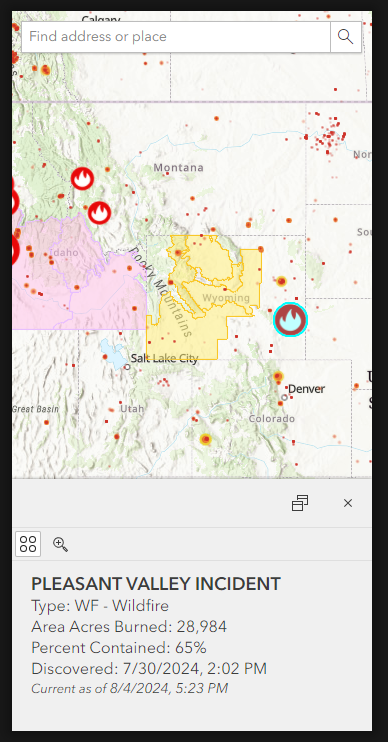Open the four-circle popup actions button

(28, 544)
